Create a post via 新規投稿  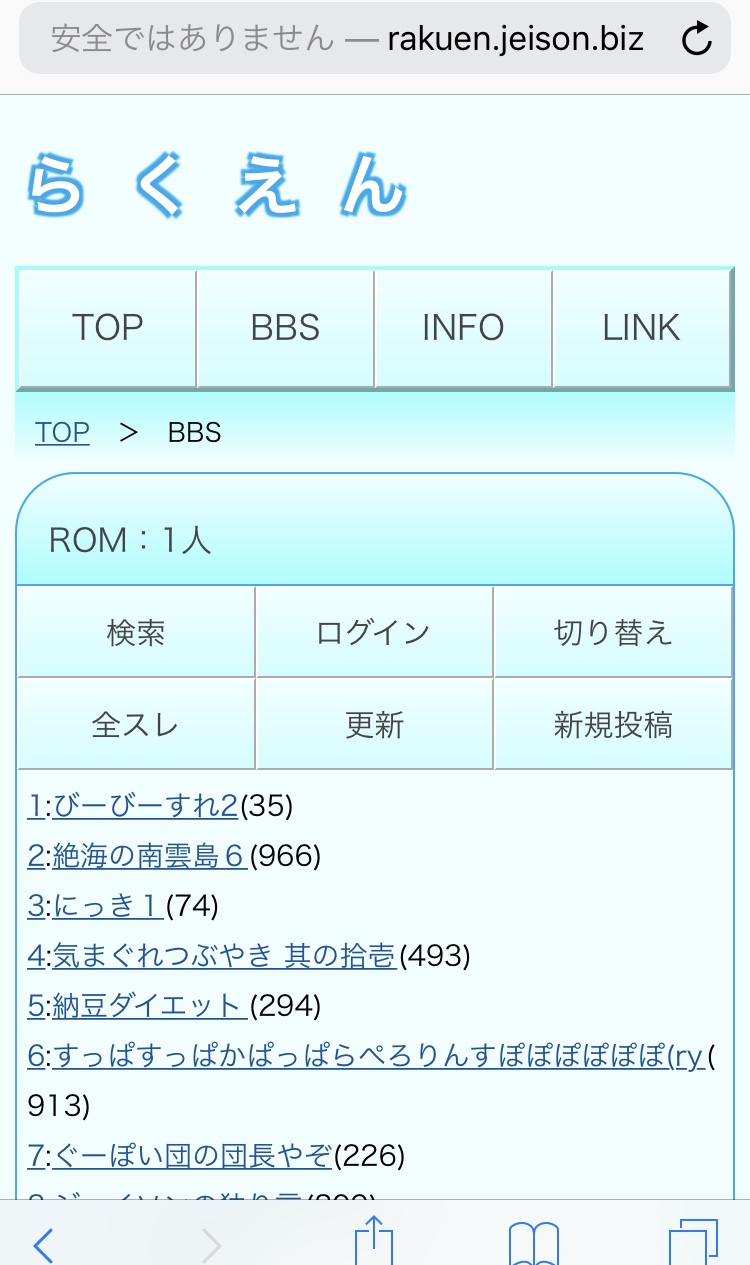[x=613, y=725]
